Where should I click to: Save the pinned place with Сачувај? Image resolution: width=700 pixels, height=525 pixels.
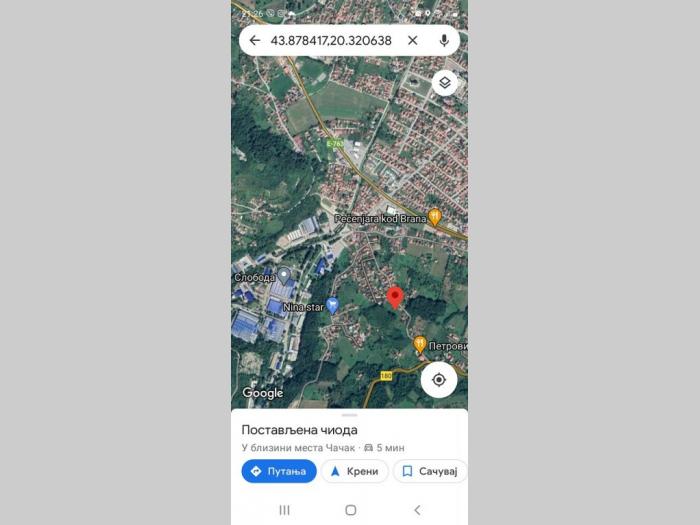click(x=430, y=471)
